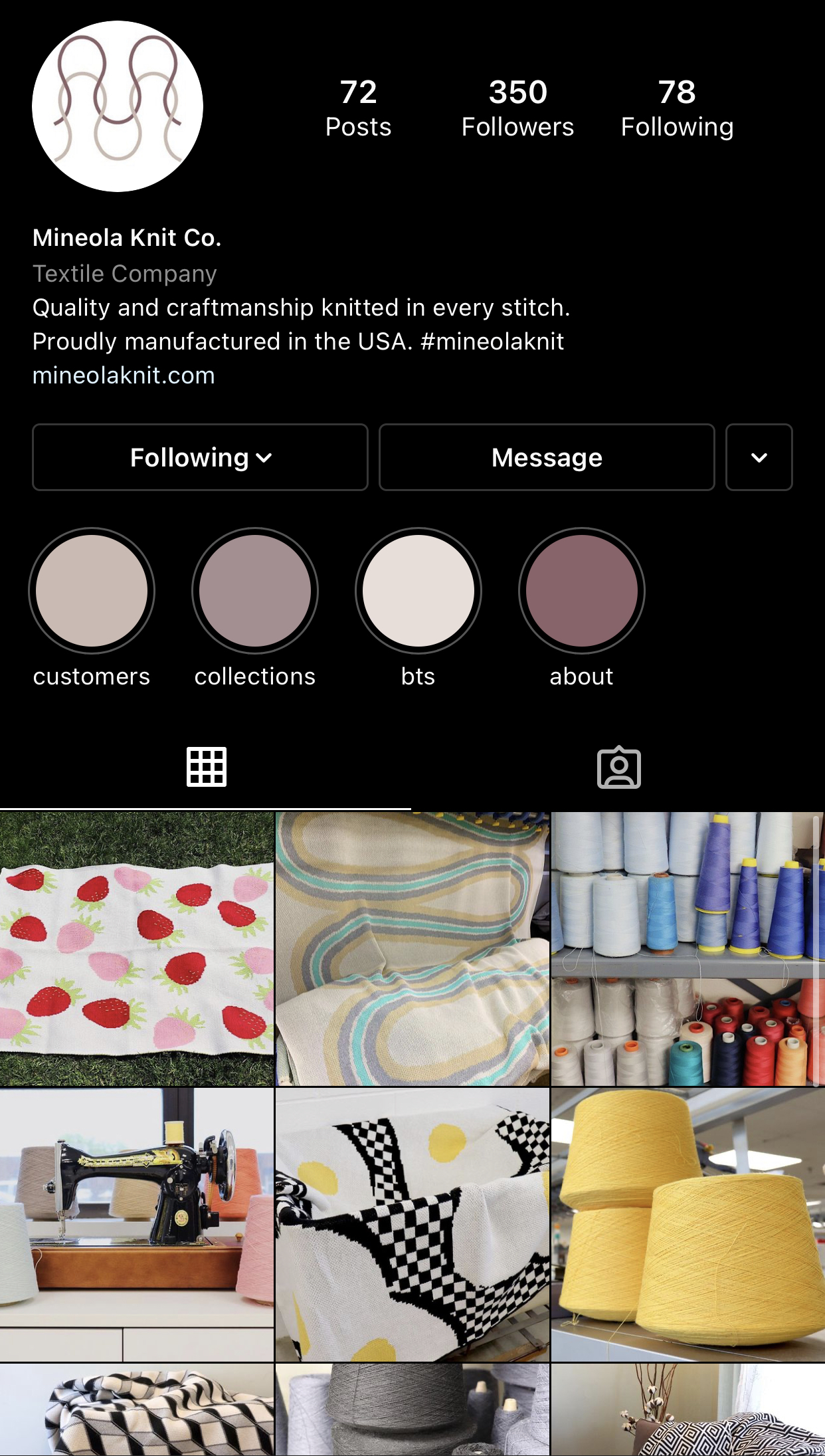Message Mineola Knit Co.
Image resolution: width=825 pixels, height=1456 pixels.
[547, 457]
